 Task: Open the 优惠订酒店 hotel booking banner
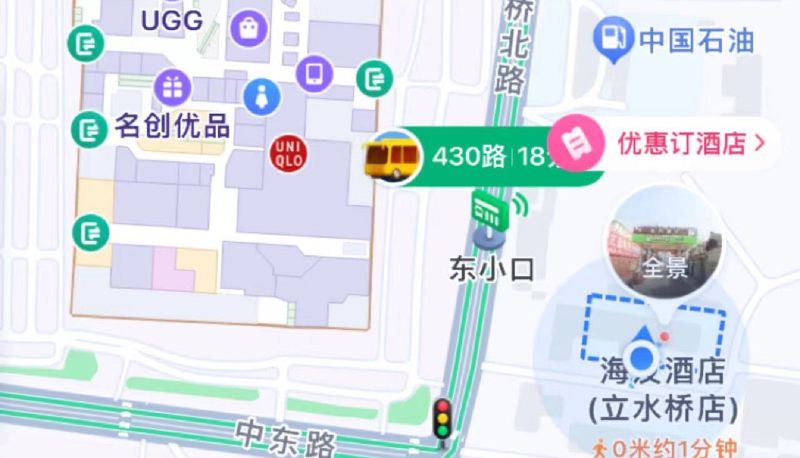click(x=663, y=143)
